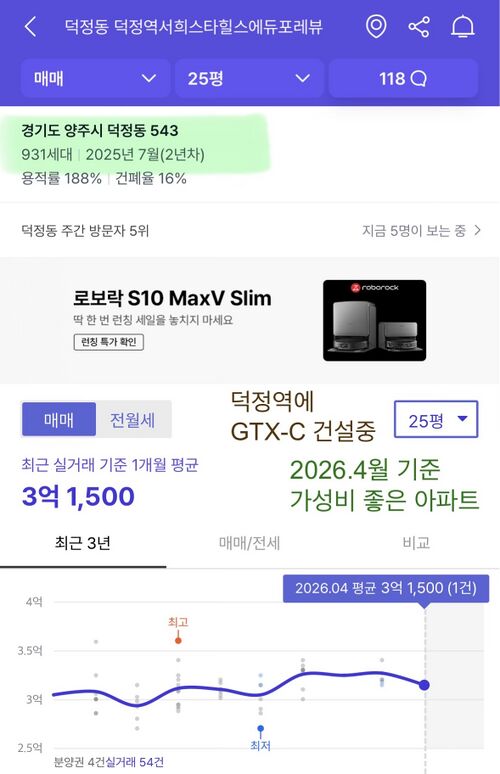Open the map location pin icon

pos(376,27)
